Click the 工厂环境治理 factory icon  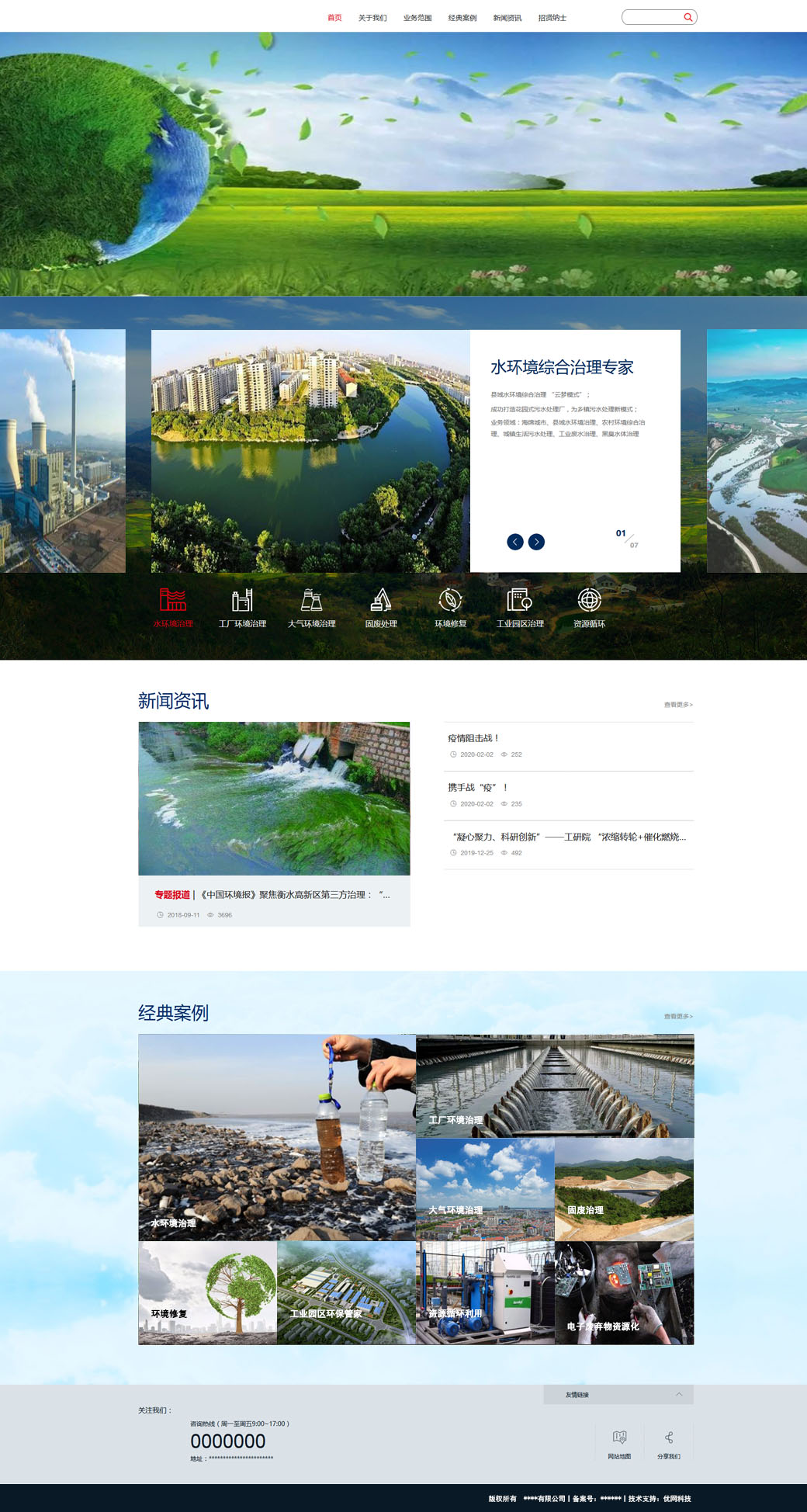(x=242, y=599)
